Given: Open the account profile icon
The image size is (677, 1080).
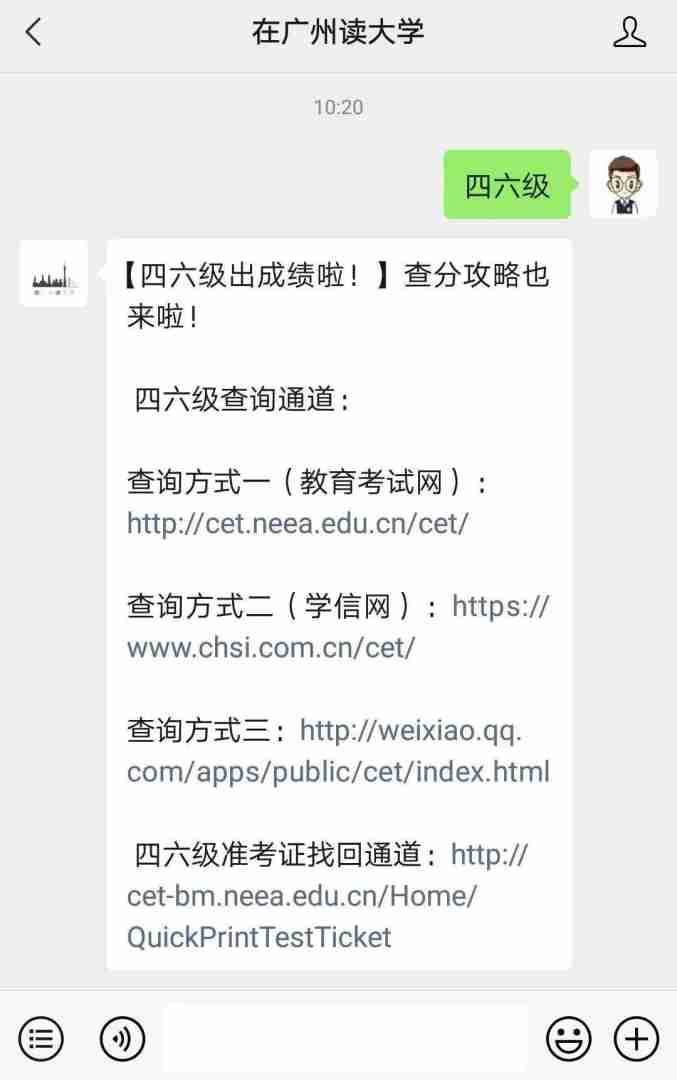Looking at the screenshot, I should tap(629, 32).
